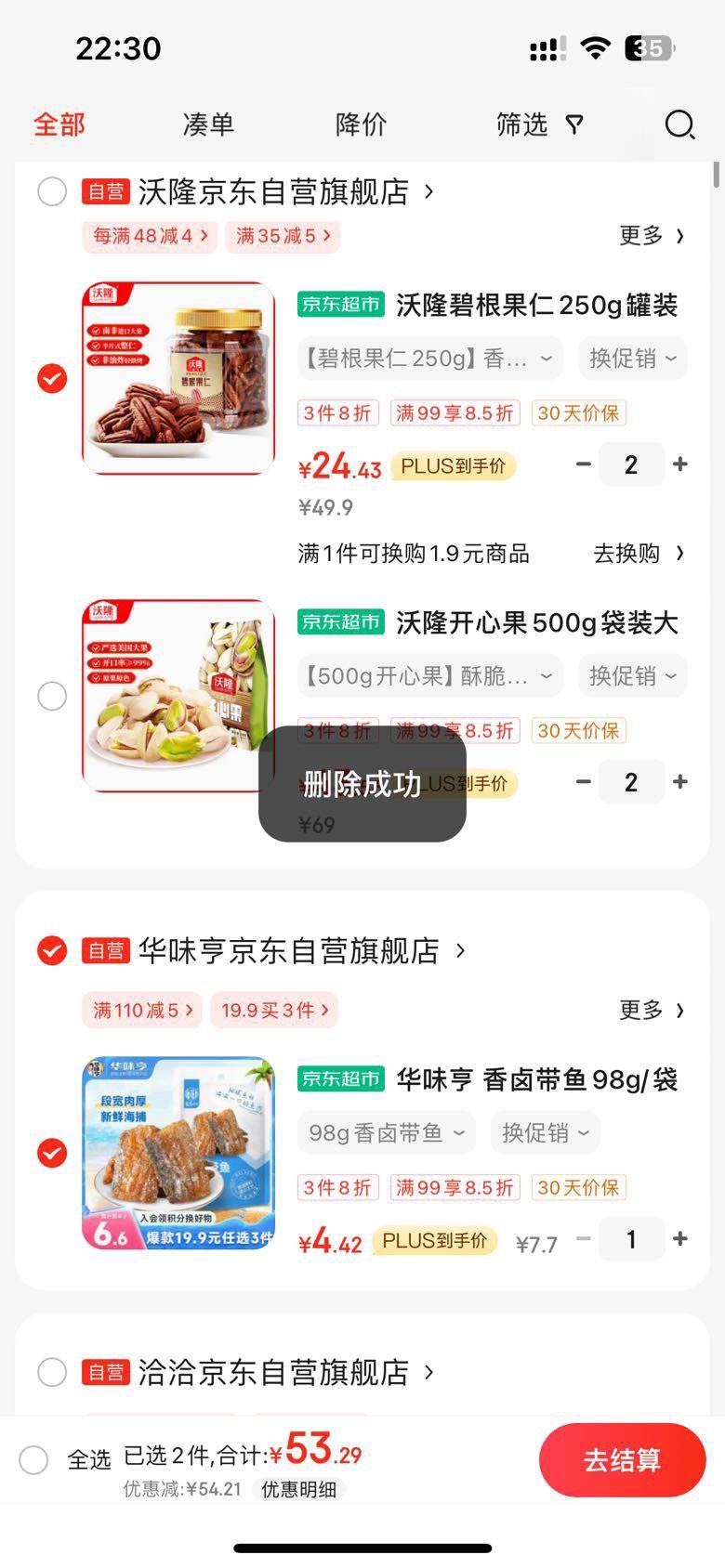The image size is (725, 1568).
Task: Click the 自营 badge for 华味亨京东自营旗舰店
Action: 105,950
